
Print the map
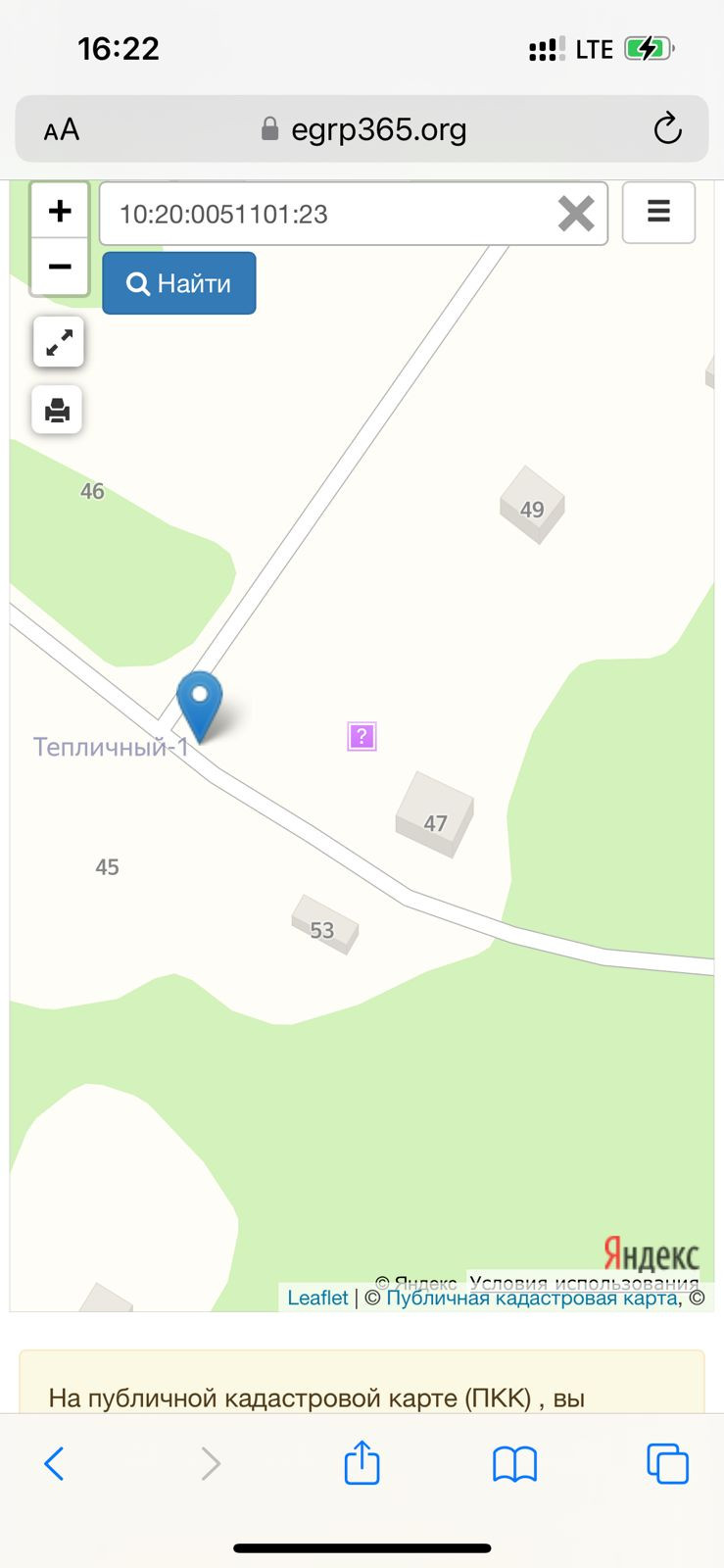pyautogui.click(x=58, y=410)
